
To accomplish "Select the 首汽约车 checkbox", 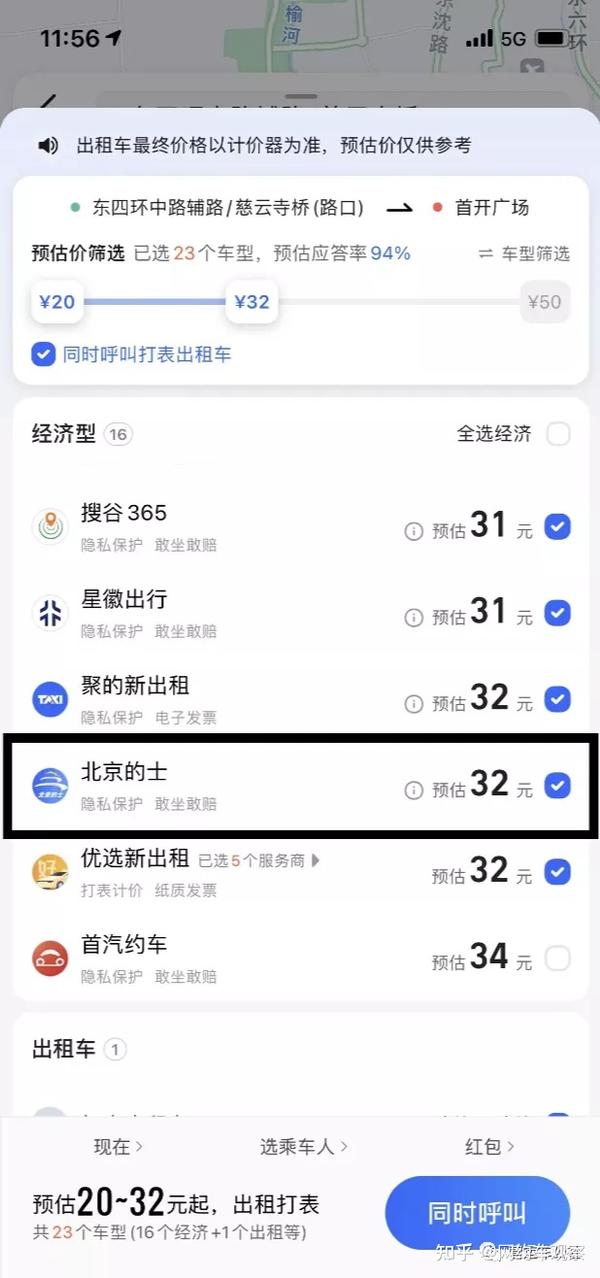I will point(558,958).
